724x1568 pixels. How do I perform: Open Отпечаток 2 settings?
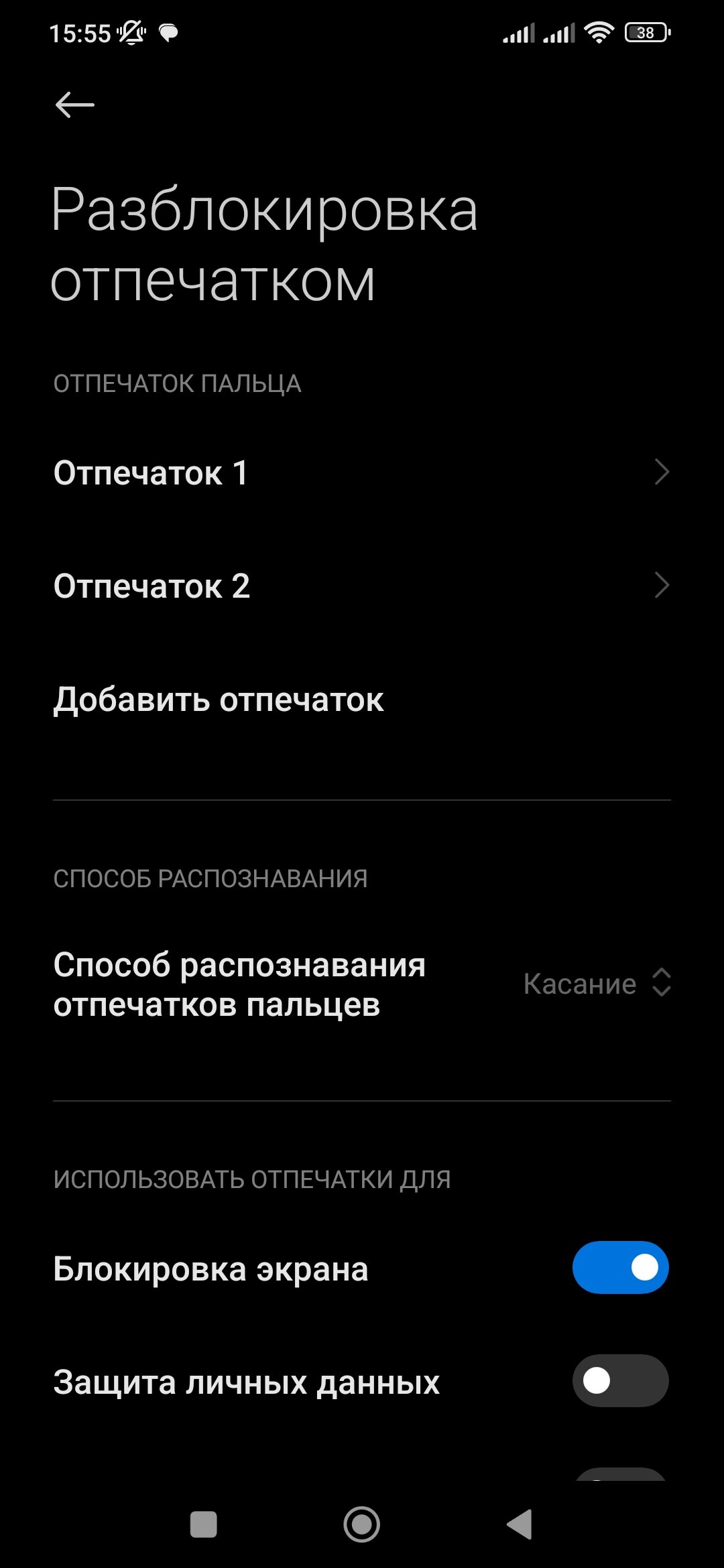[x=362, y=586]
